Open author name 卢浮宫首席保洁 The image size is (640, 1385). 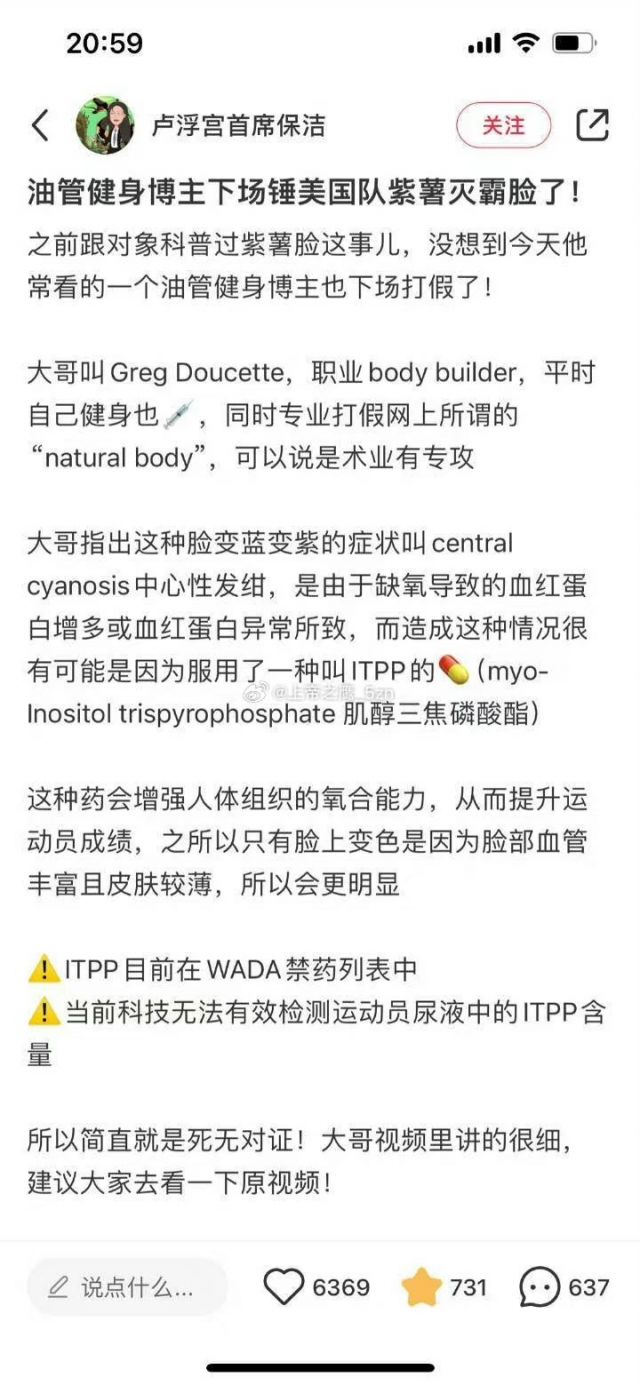tap(238, 125)
